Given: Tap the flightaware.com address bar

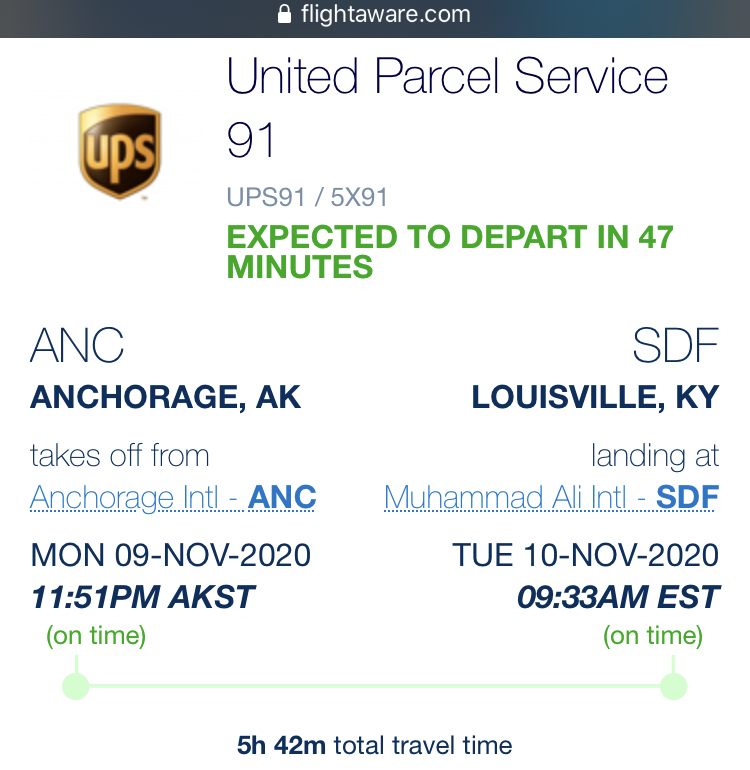Looking at the screenshot, I should (375, 15).
